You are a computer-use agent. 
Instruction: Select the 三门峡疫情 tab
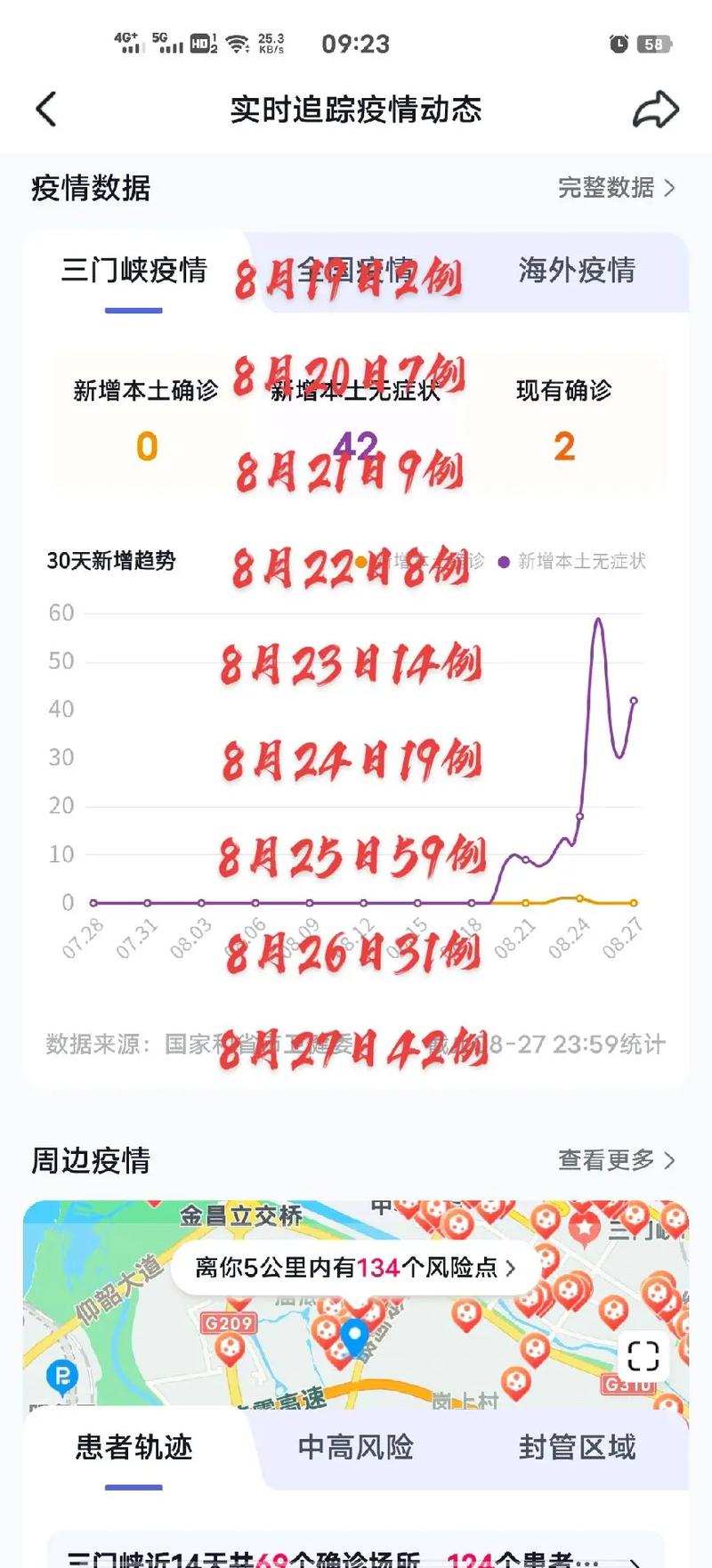coord(133,271)
